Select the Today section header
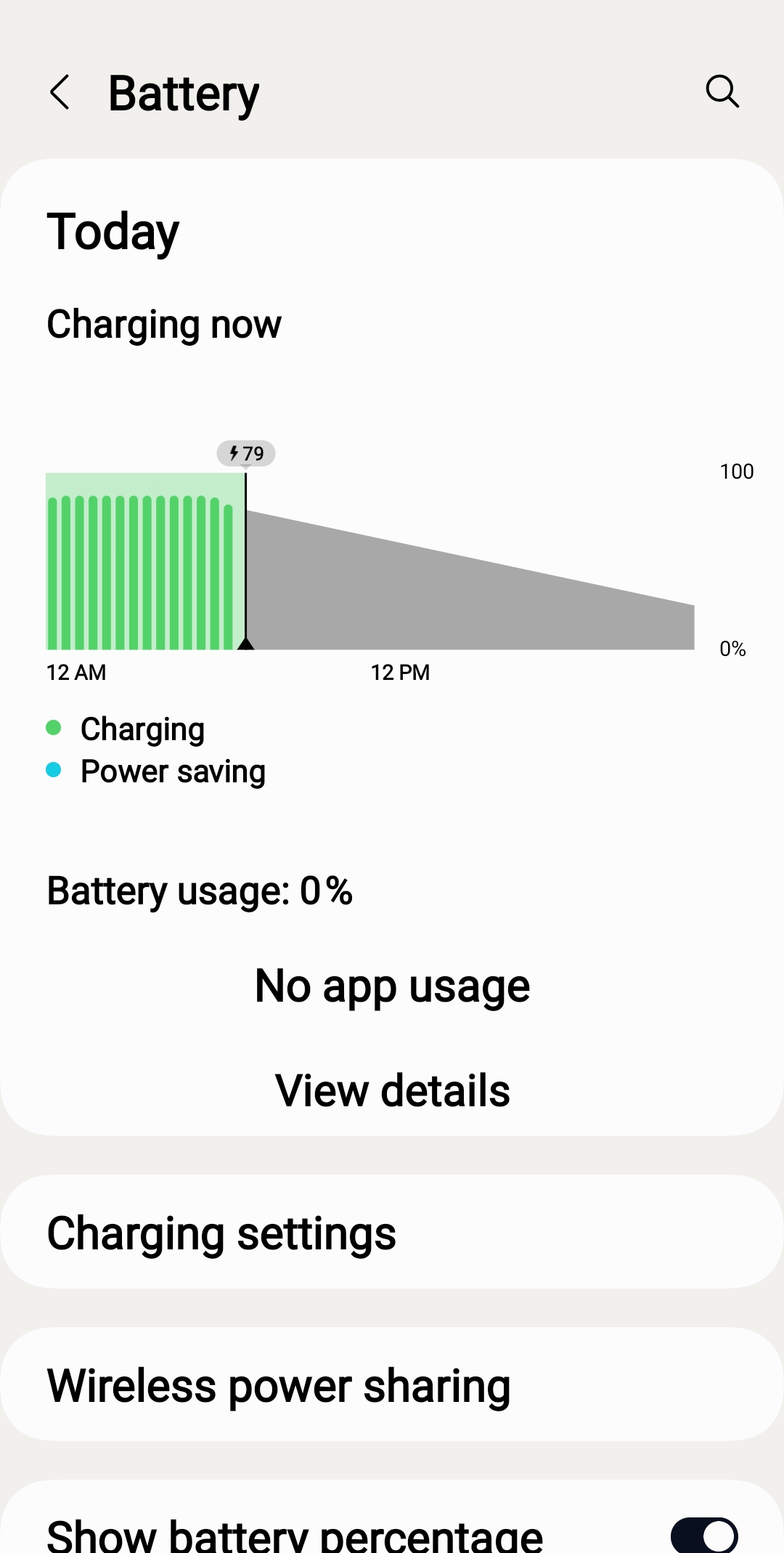Image resolution: width=784 pixels, height=1553 pixels. tap(113, 231)
